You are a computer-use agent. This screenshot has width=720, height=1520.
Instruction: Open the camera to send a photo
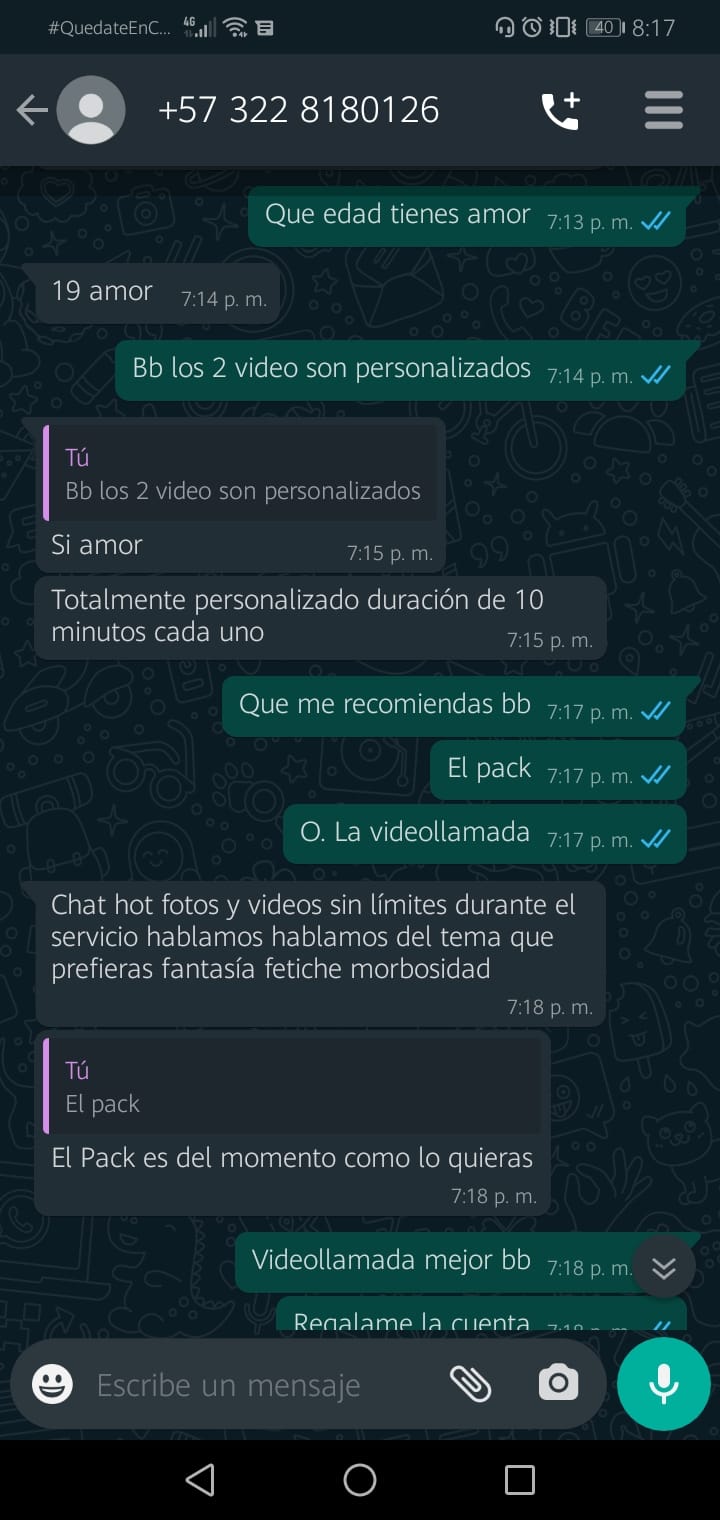pos(558,1384)
